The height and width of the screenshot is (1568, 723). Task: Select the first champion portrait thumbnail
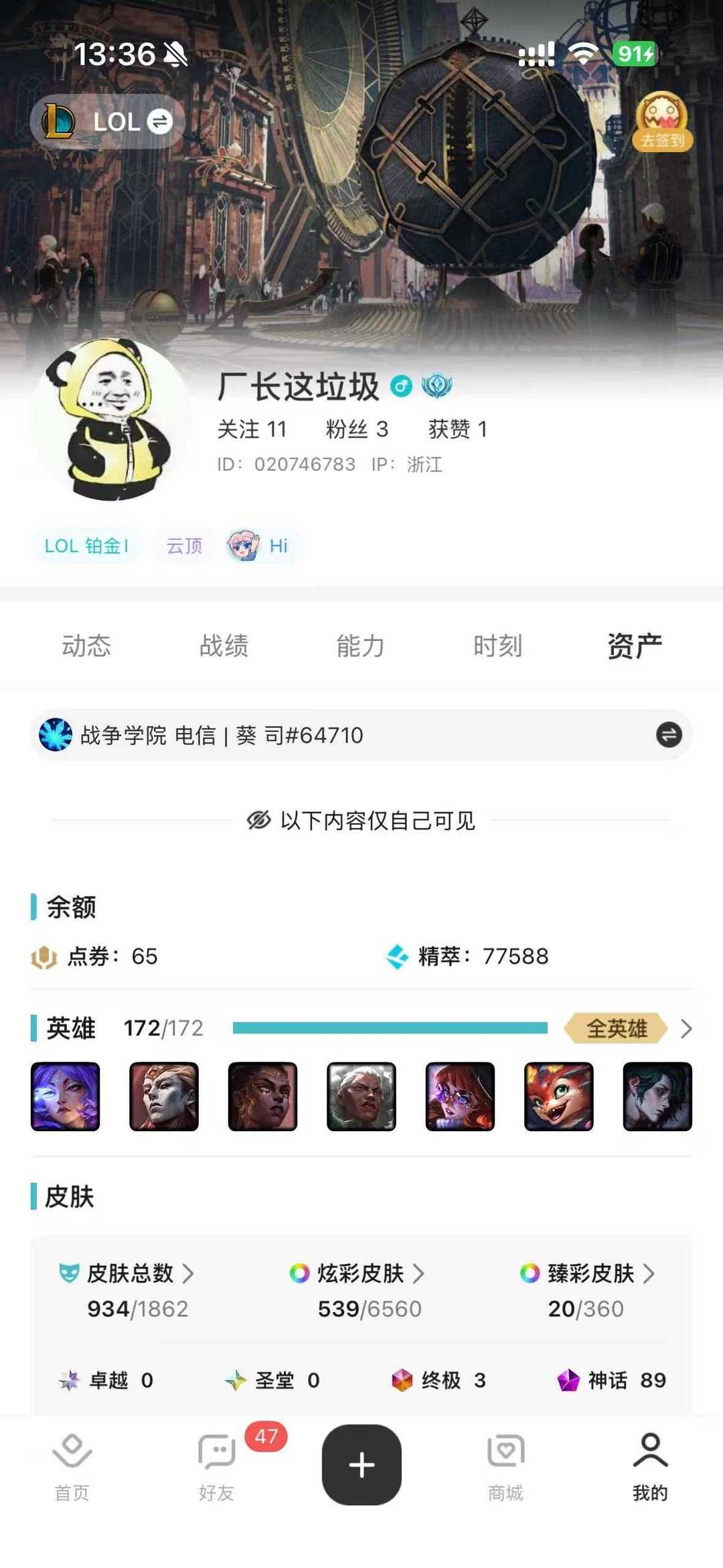coord(64,1096)
